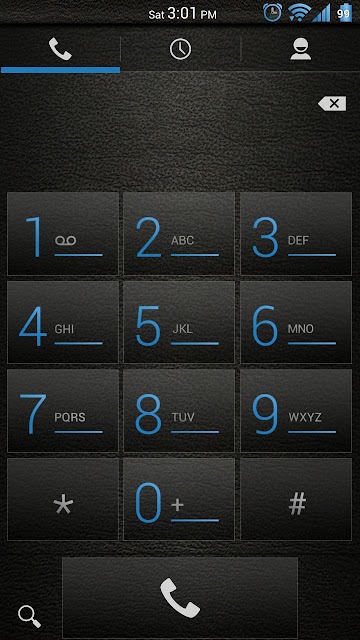Open the search magnifier icon
The width and height of the screenshot is (360, 640).
click(x=29, y=616)
